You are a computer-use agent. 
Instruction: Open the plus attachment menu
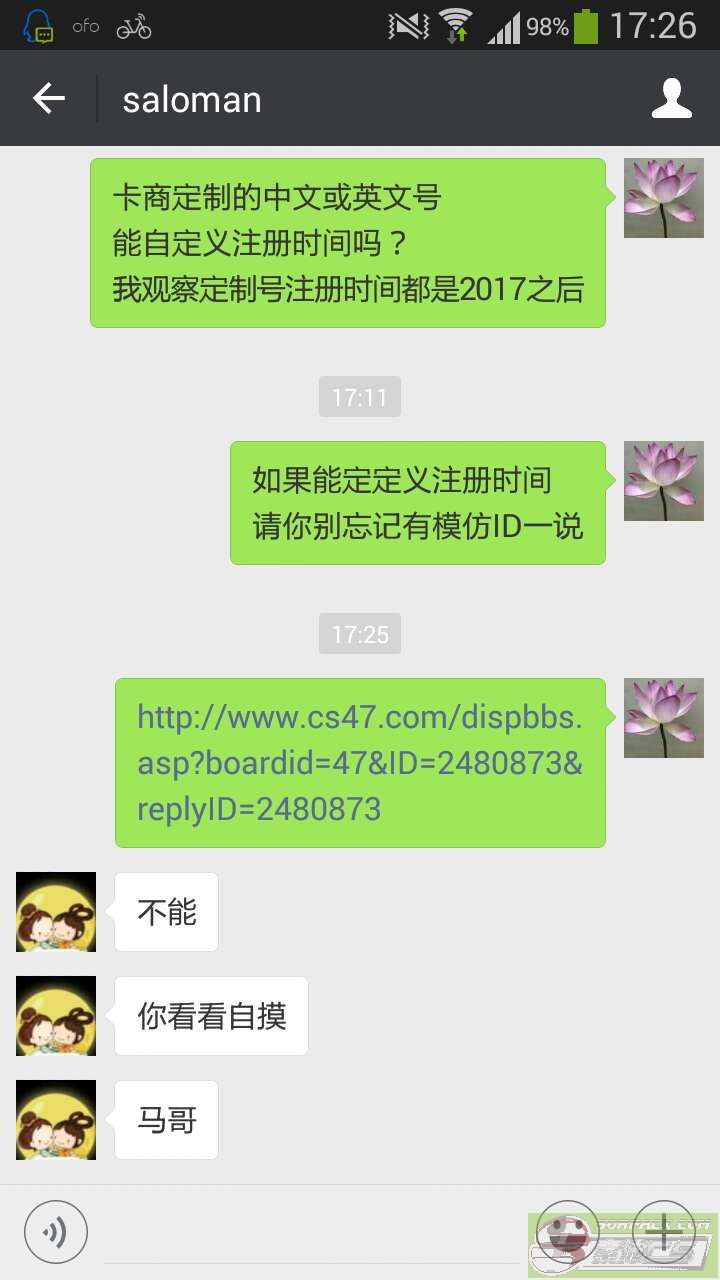[664, 1231]
